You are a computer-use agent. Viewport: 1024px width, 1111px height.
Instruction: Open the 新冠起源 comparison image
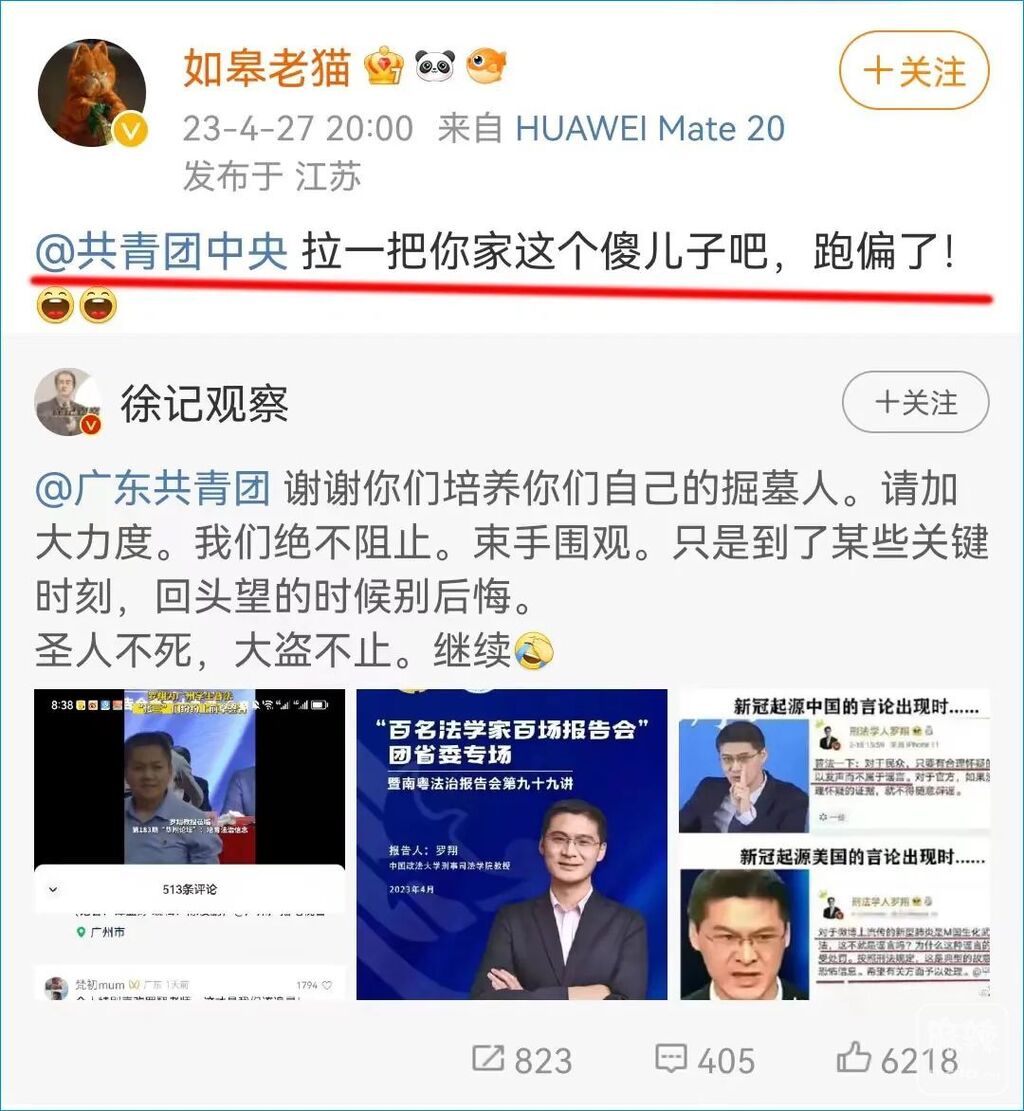(x=834, y=843)
